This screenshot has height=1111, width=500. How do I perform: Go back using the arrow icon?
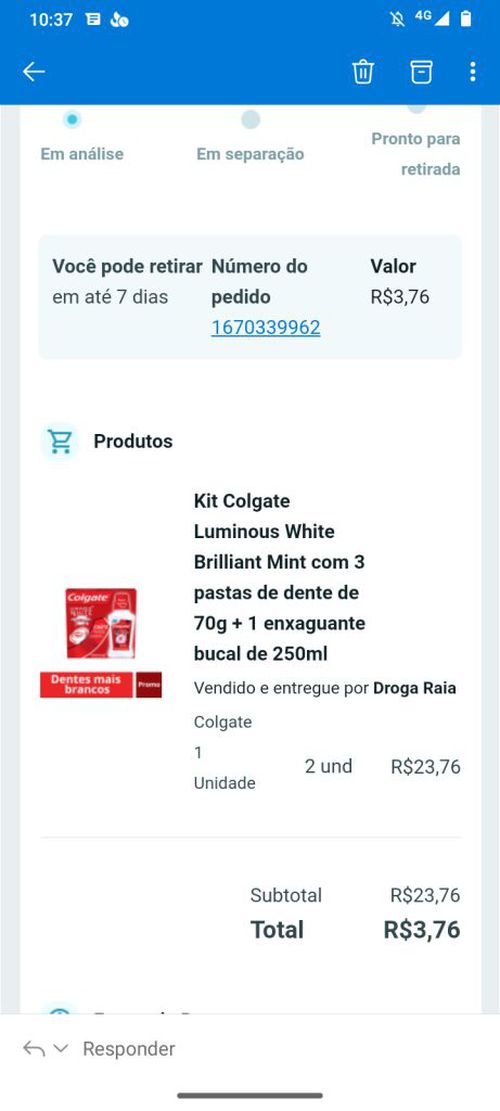click(34, 72)
